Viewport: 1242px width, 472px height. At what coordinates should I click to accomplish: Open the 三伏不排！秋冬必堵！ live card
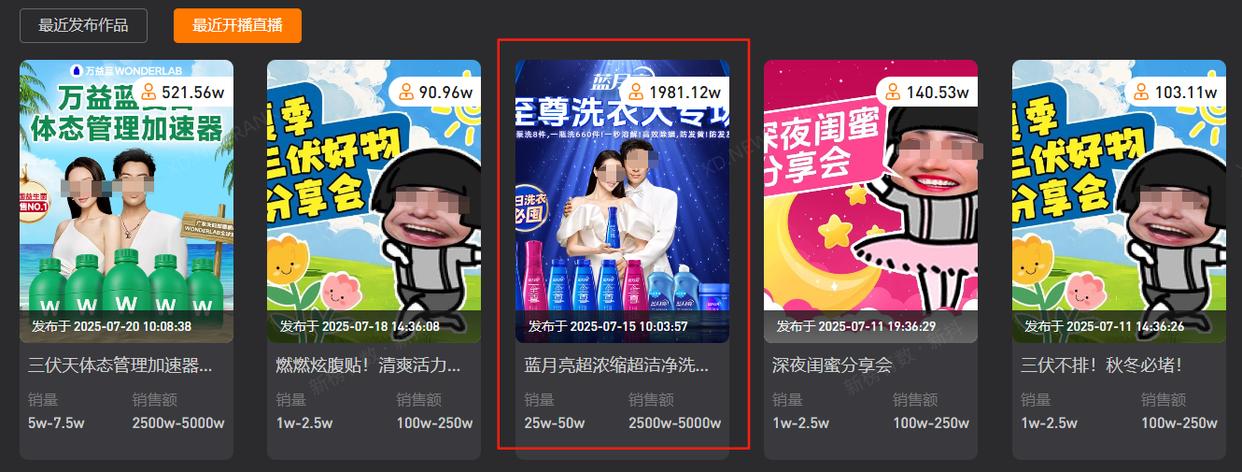click(1118, 201)
